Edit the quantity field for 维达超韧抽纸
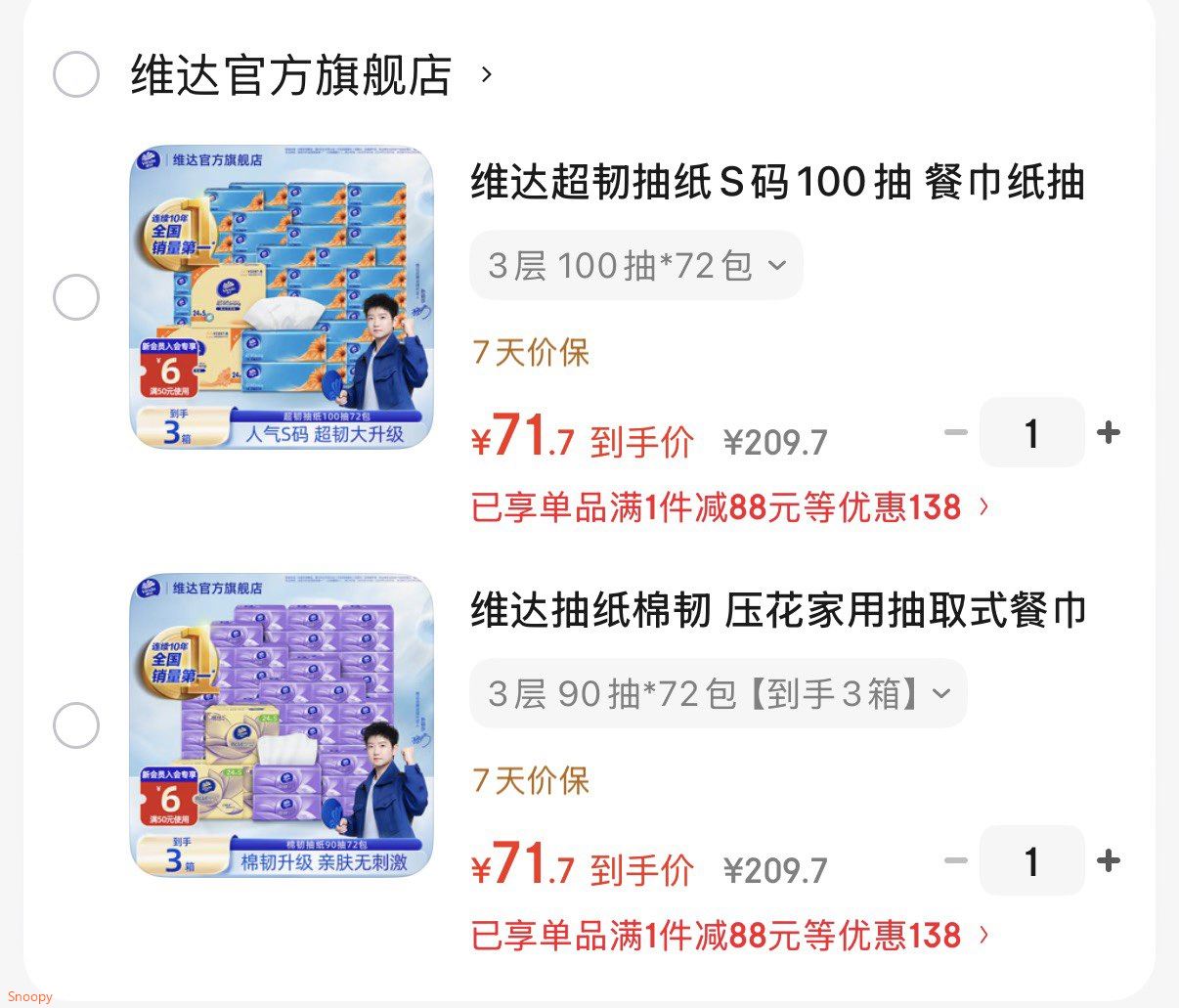 (x=1031, y=432)
